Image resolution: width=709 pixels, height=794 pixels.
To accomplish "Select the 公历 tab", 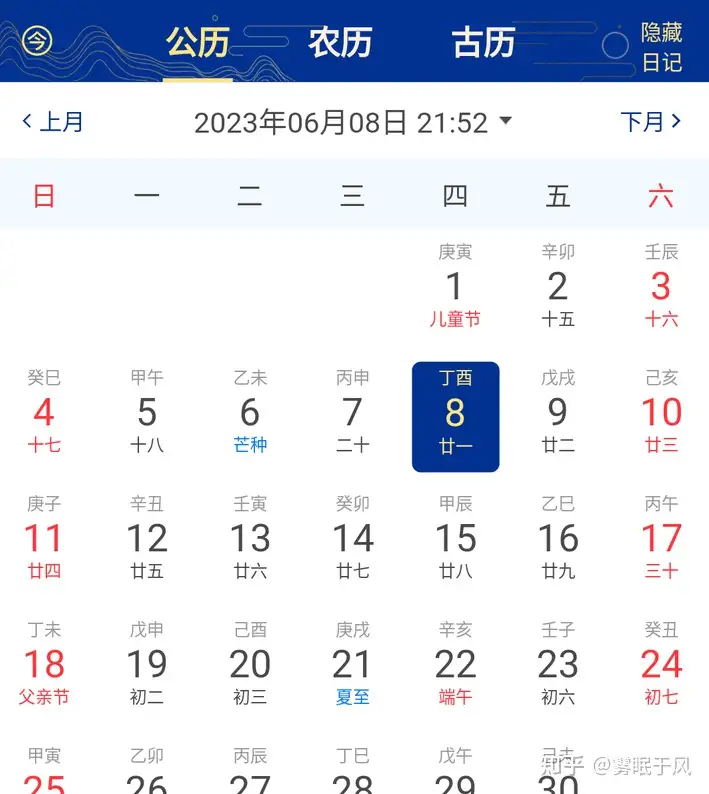I will click(x=197, y=42).
